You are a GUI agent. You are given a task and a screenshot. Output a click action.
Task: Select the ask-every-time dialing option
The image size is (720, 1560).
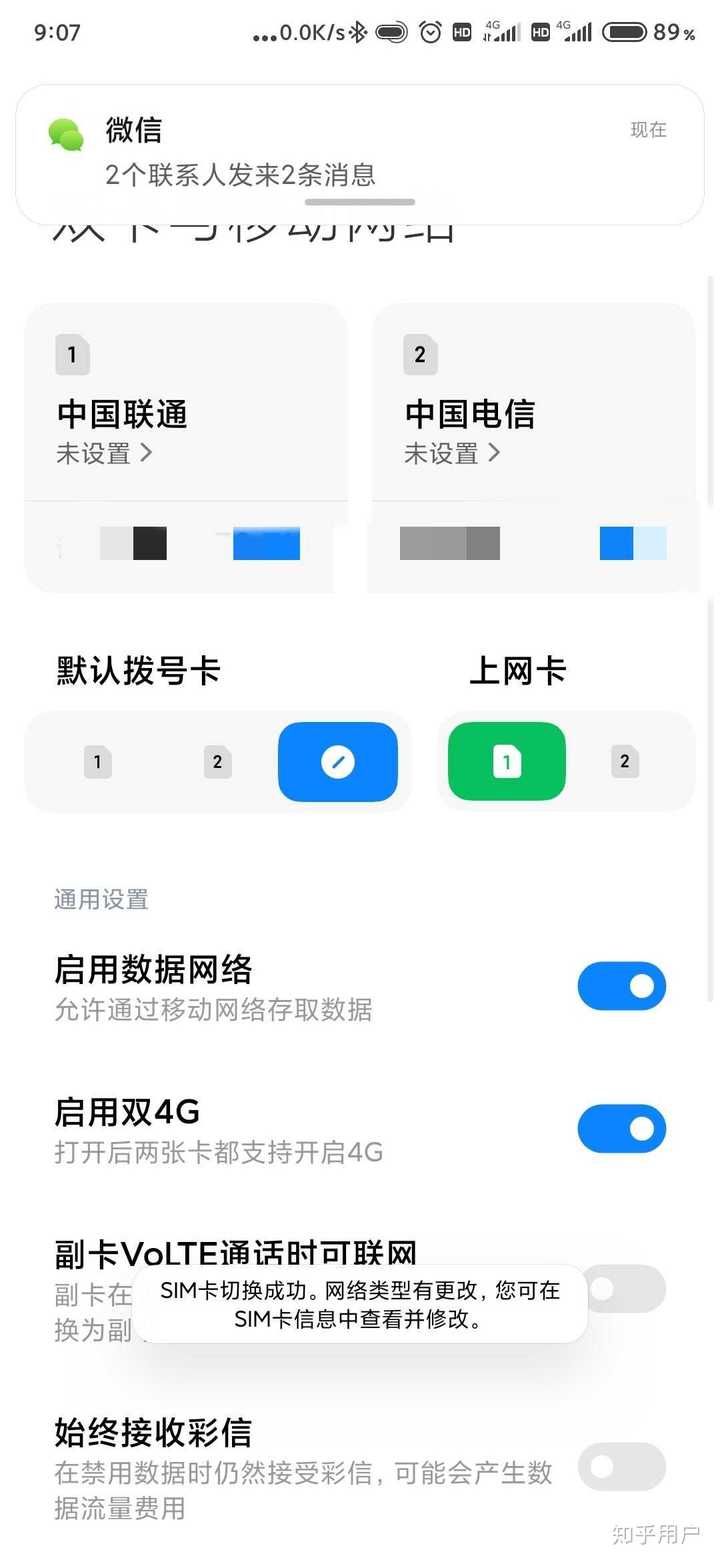point(338,762)
